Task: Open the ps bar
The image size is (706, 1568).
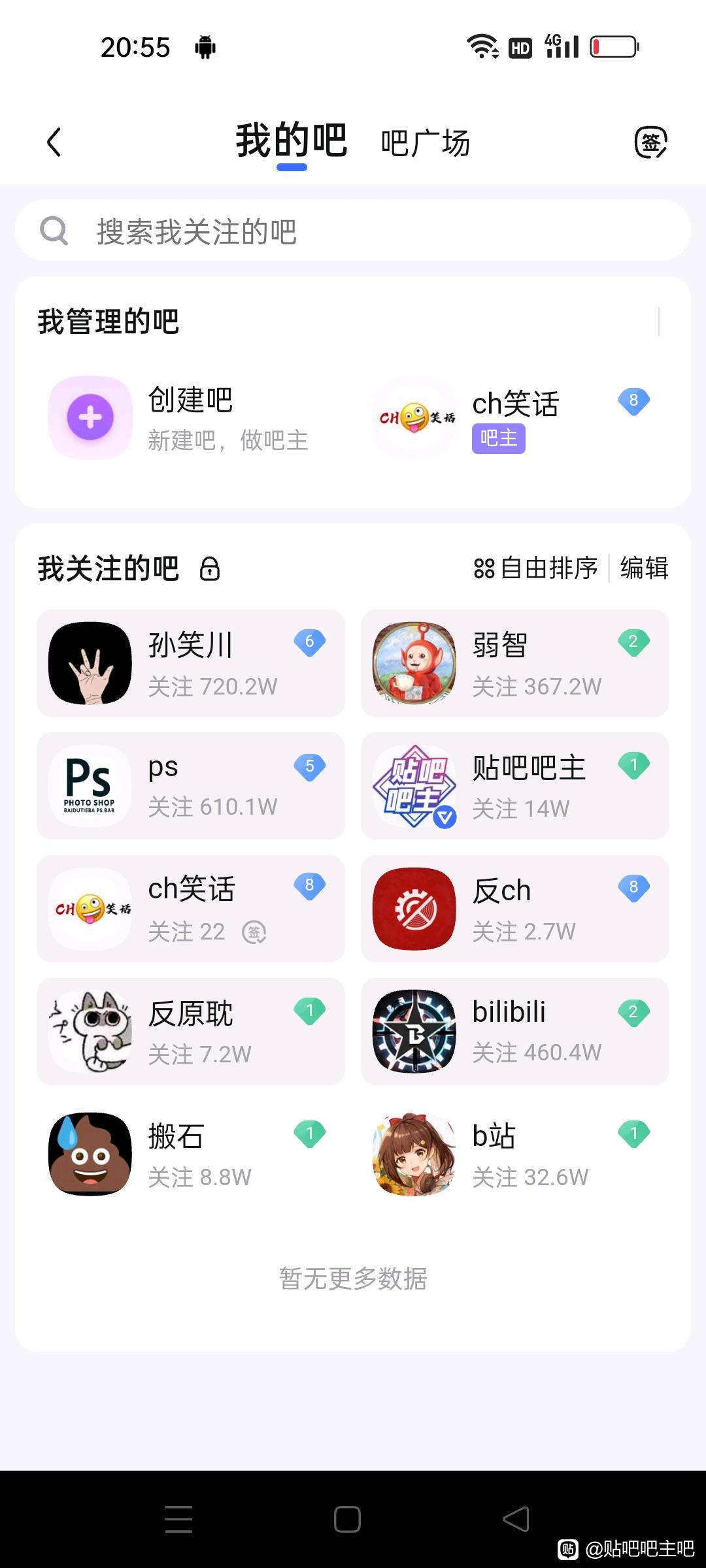Action: pyautogui.click(x=190, y=786)
